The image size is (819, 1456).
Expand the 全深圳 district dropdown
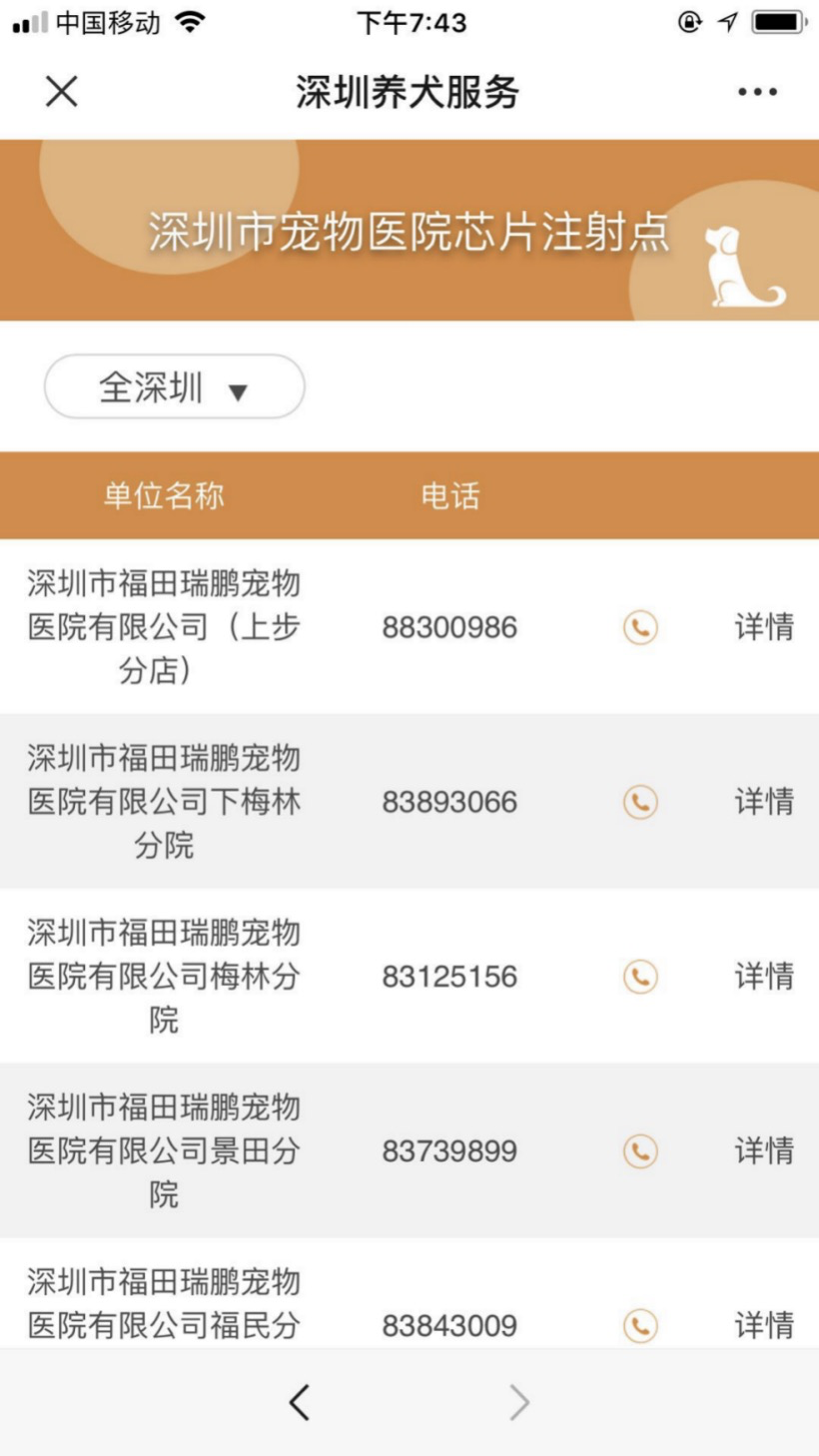[x=174, y=386]
